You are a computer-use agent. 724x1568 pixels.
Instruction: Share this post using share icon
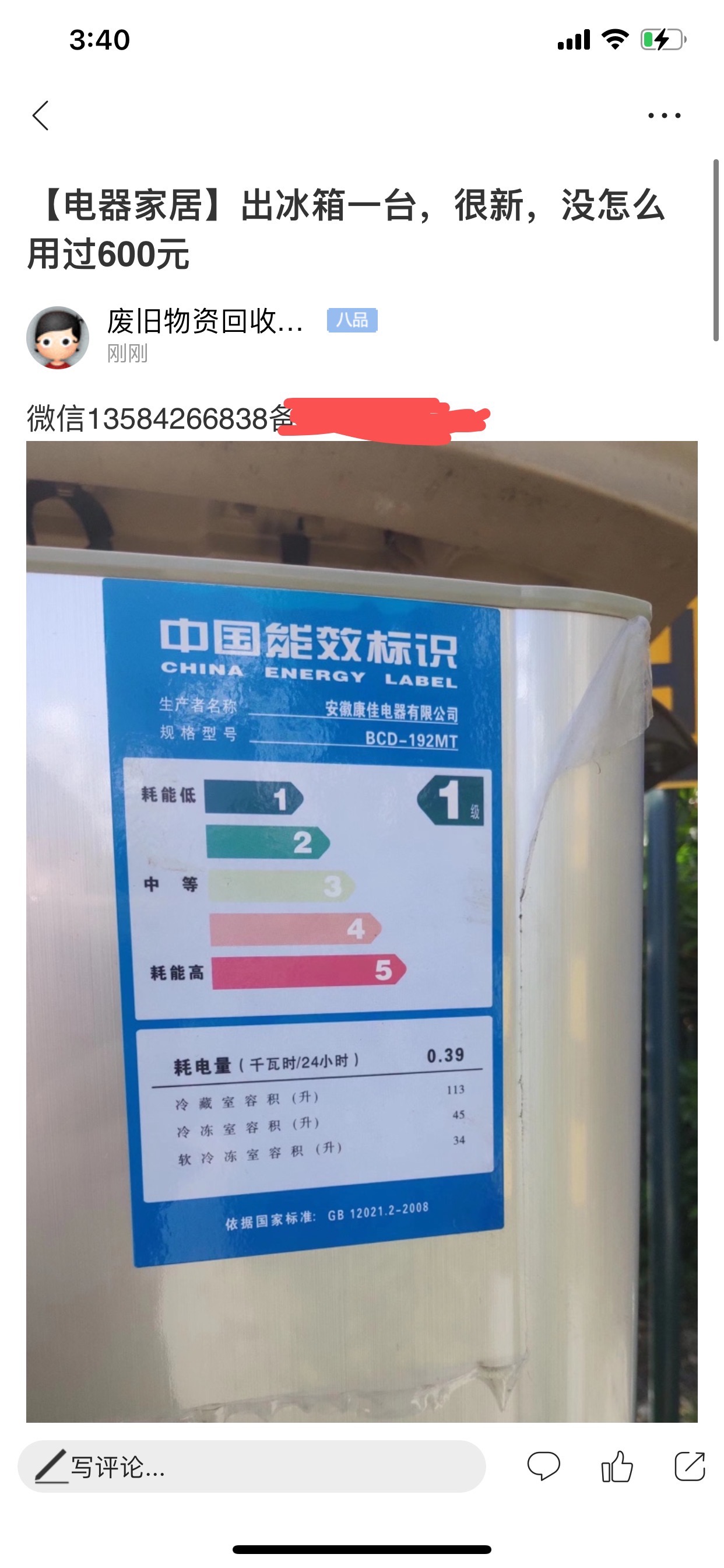click(x=690, y=1466)
